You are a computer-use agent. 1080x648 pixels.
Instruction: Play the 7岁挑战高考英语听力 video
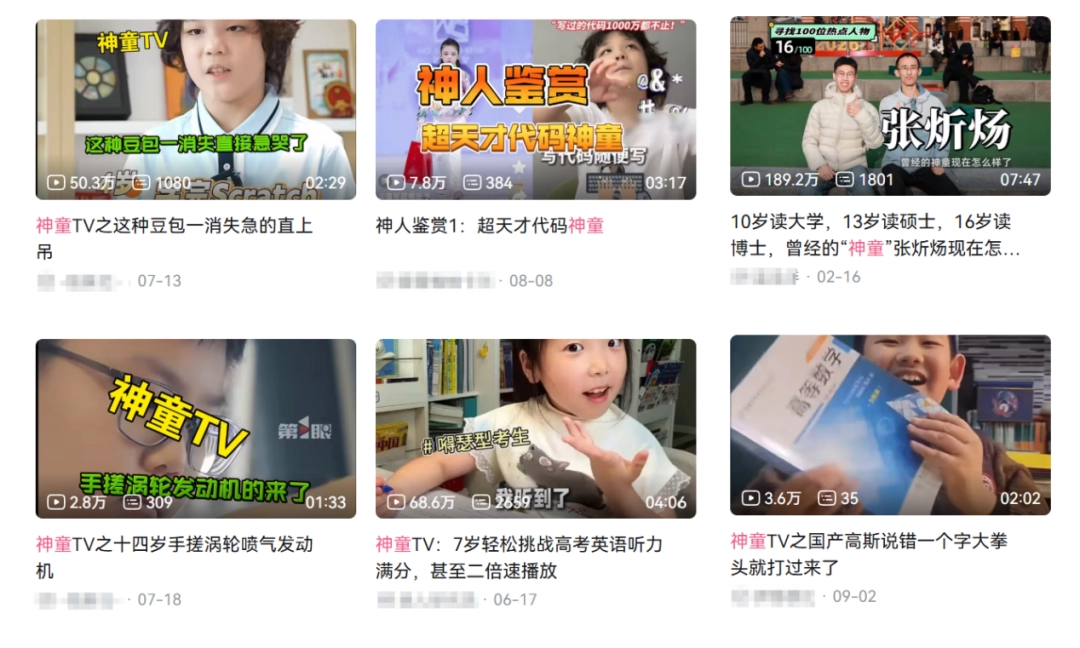click(535, 428)
